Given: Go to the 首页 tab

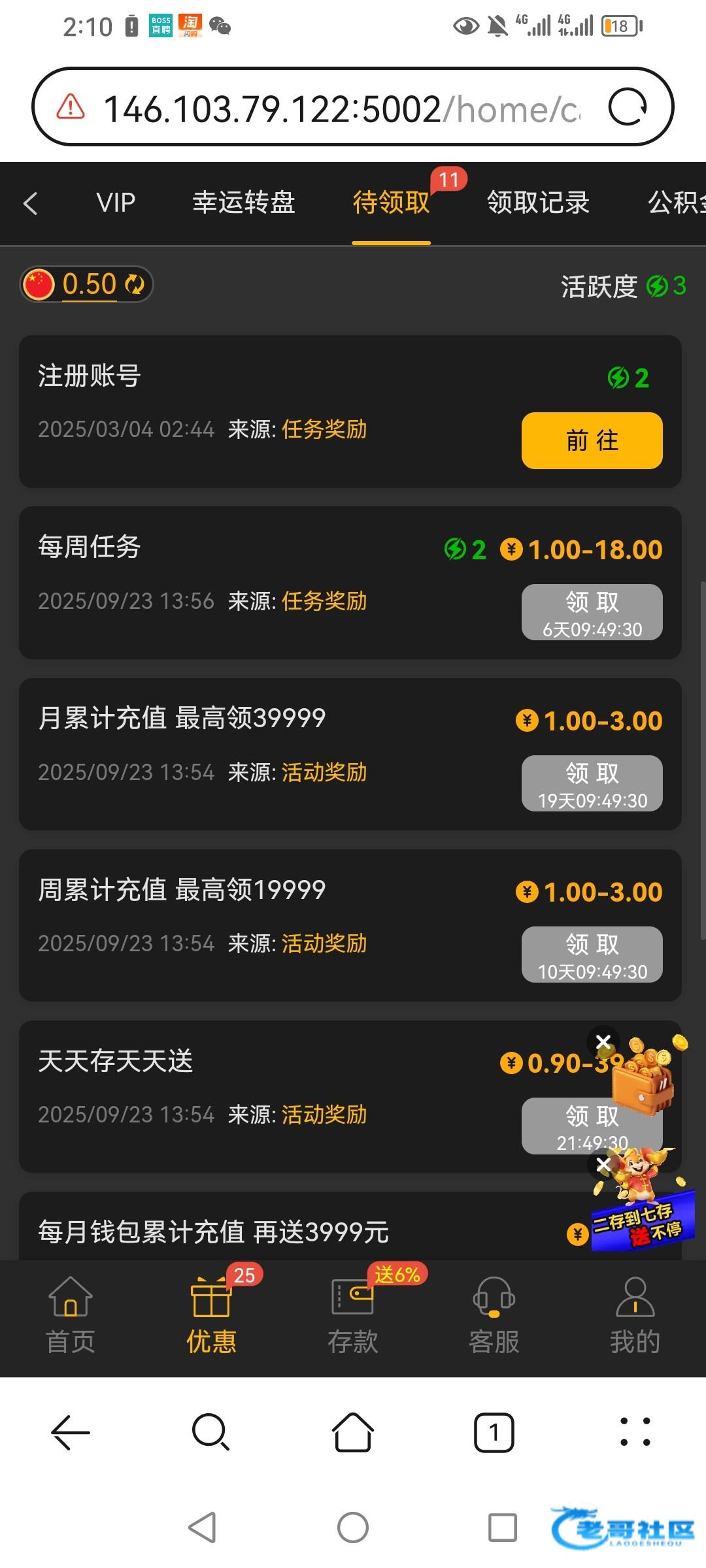Looking at the screenshot, I should pos(71,1315).
